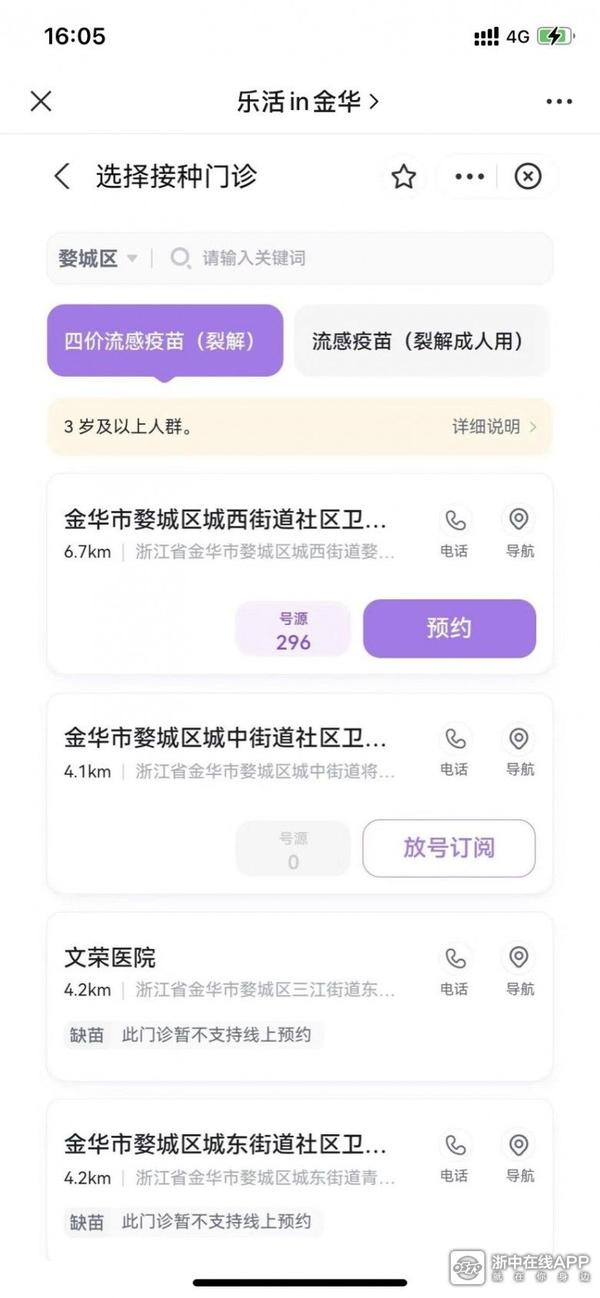
Task: Navigate to 城东街道社区卫生 clinic
Action: [x=519, y=1158]
